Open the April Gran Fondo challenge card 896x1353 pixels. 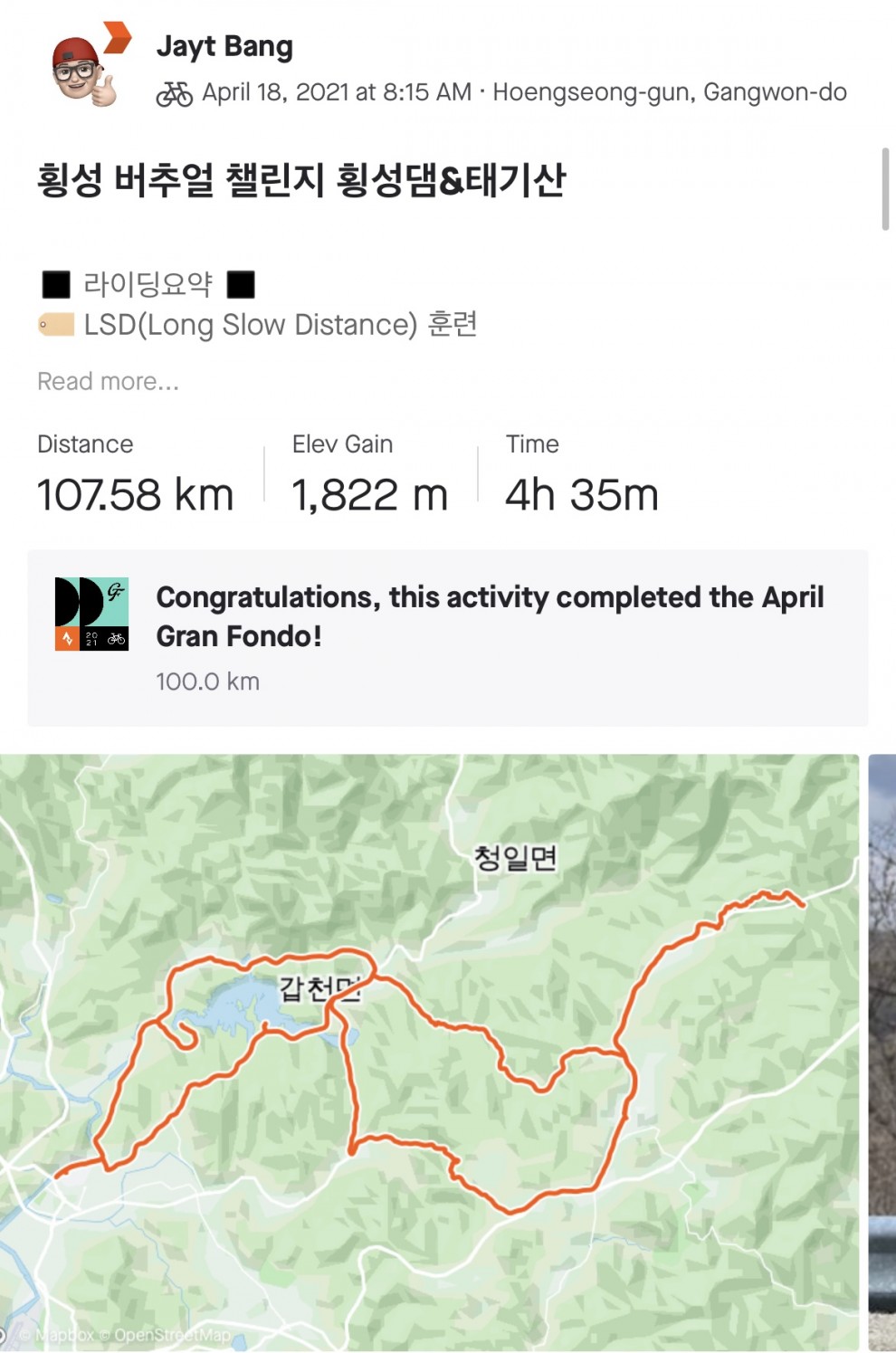click(x=447, y=637)
